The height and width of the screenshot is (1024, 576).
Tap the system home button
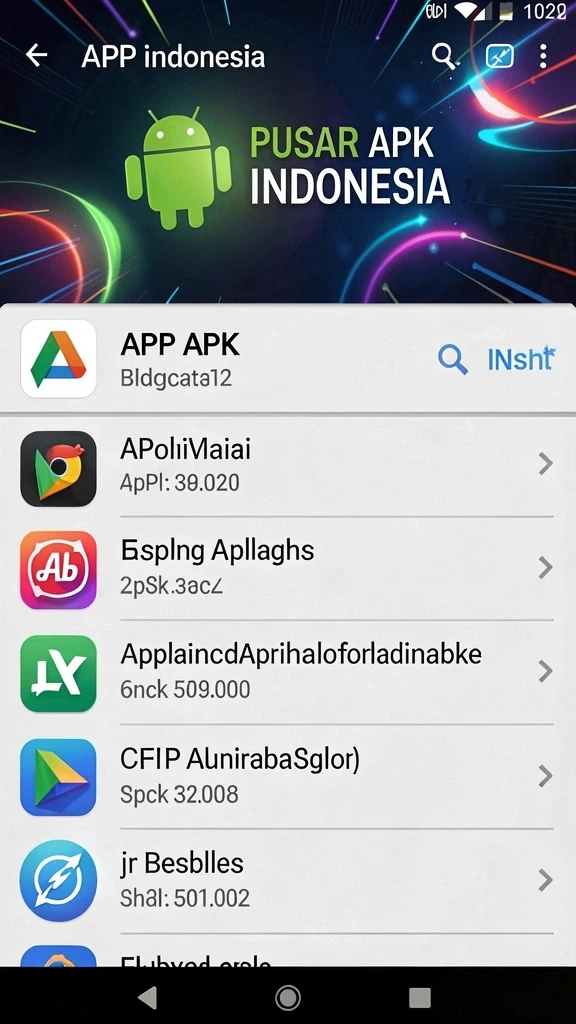coord(287,997)
